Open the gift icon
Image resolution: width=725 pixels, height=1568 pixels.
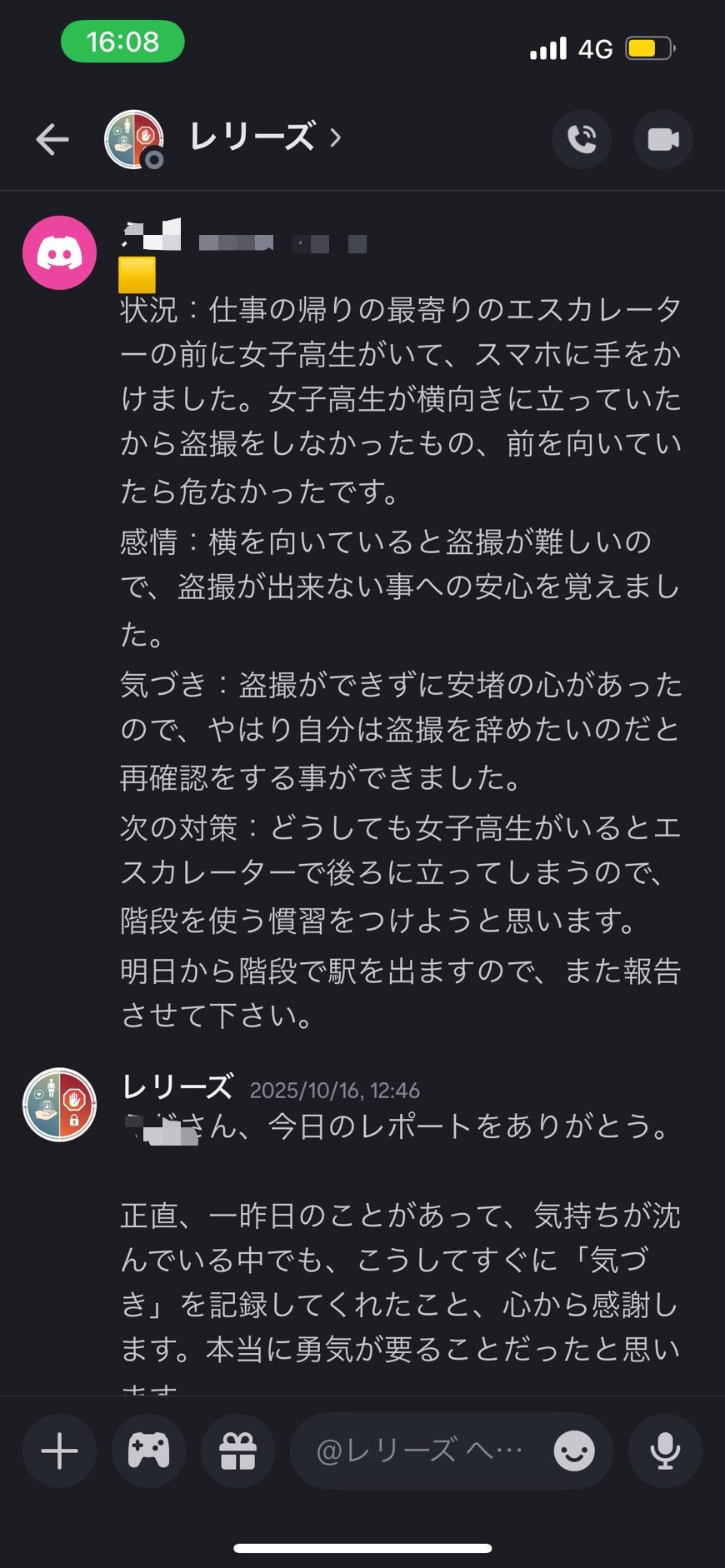pyautogui.click(x=237, y=1451)
